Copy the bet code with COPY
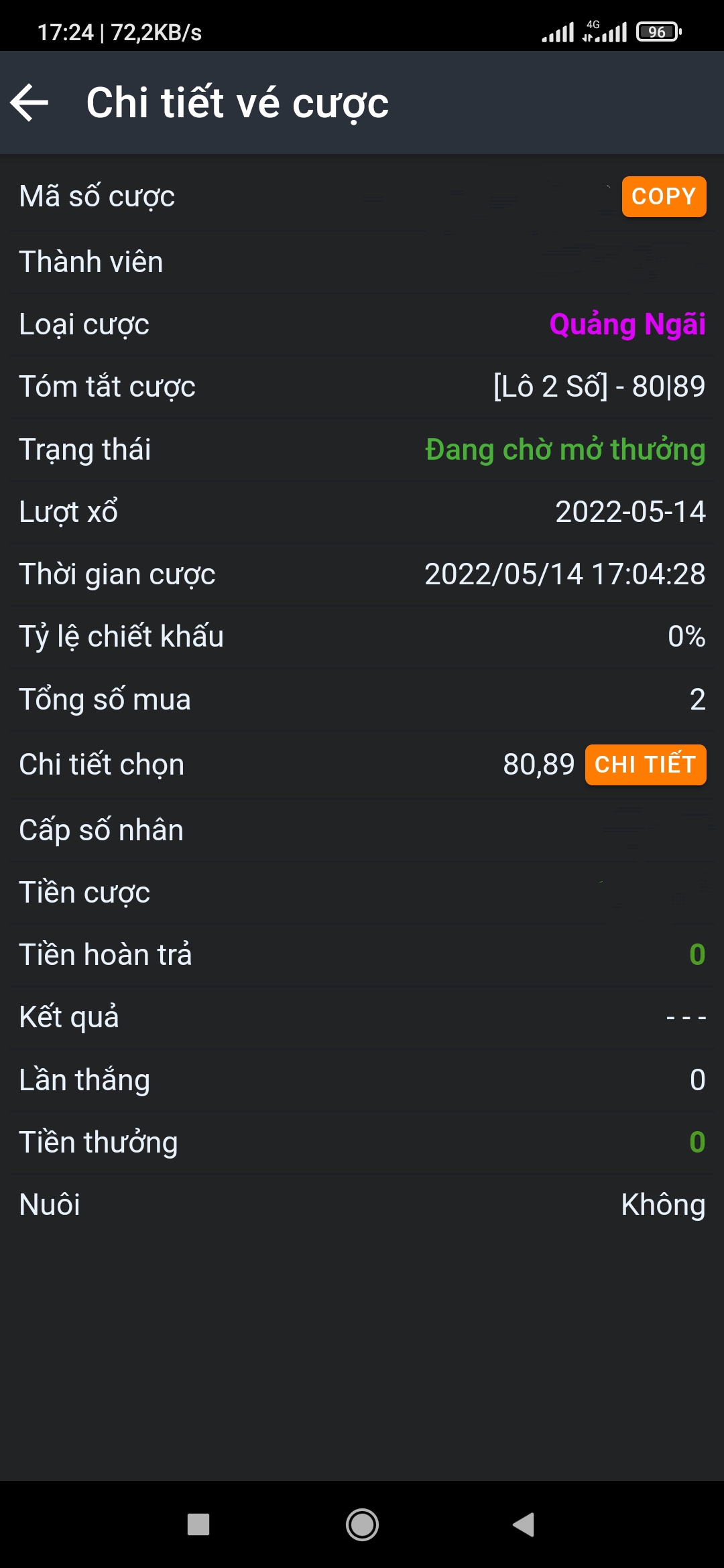This screenshot has height=1568, width=724. tap(664, 196)
